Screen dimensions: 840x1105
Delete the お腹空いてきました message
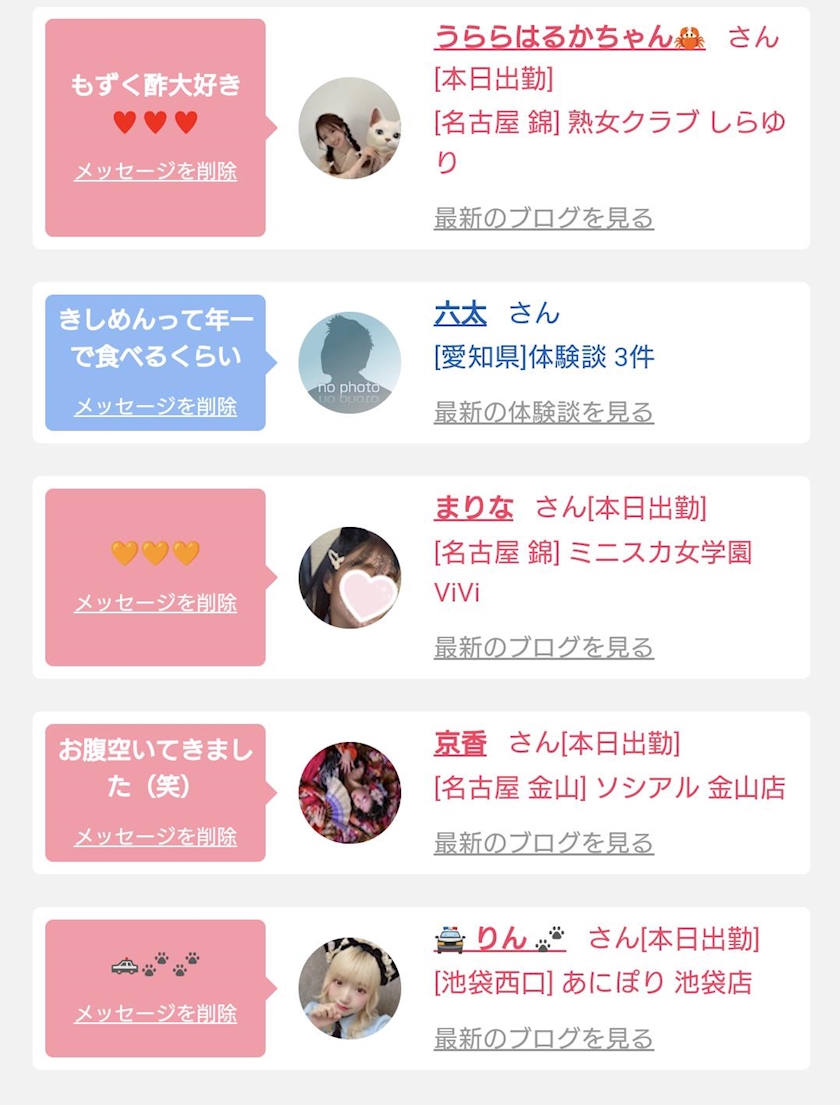click(x=156, y=837)
